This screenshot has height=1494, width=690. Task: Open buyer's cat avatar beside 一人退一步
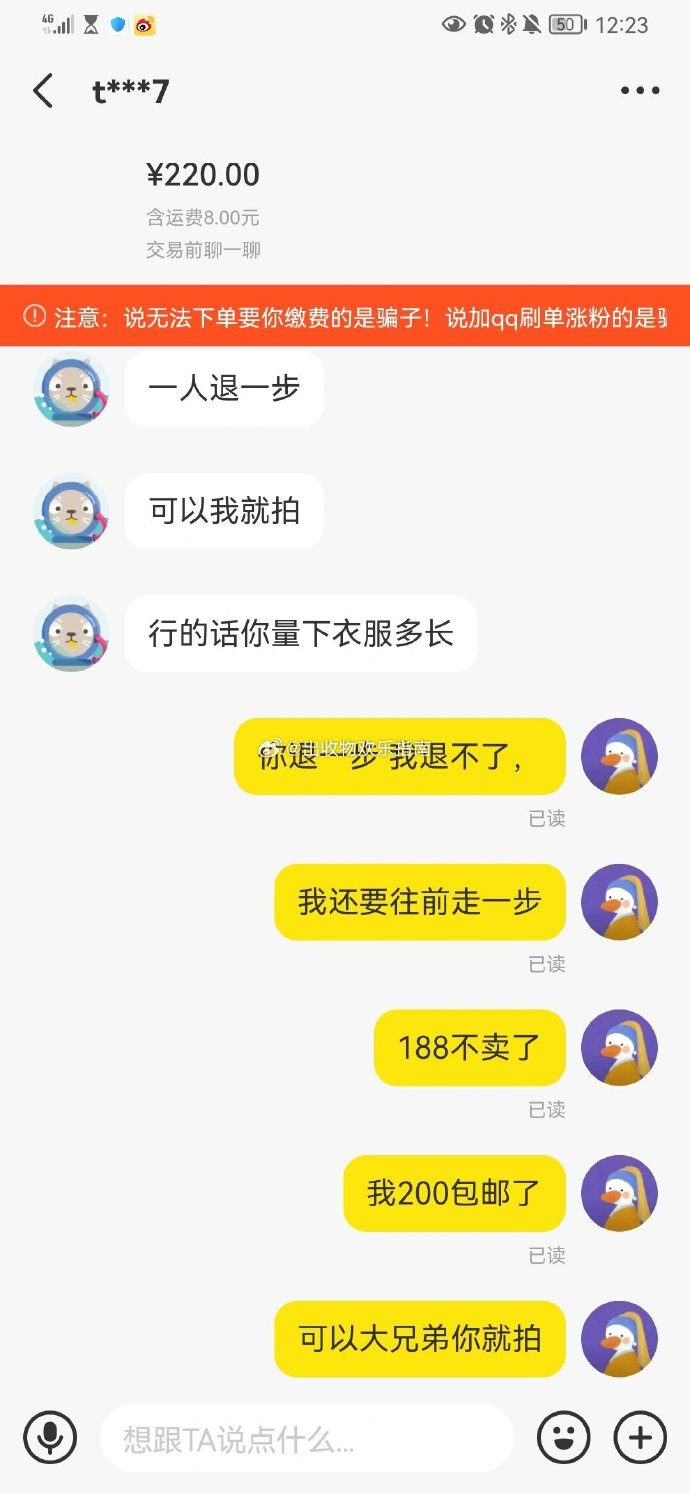tap(71, 389)
